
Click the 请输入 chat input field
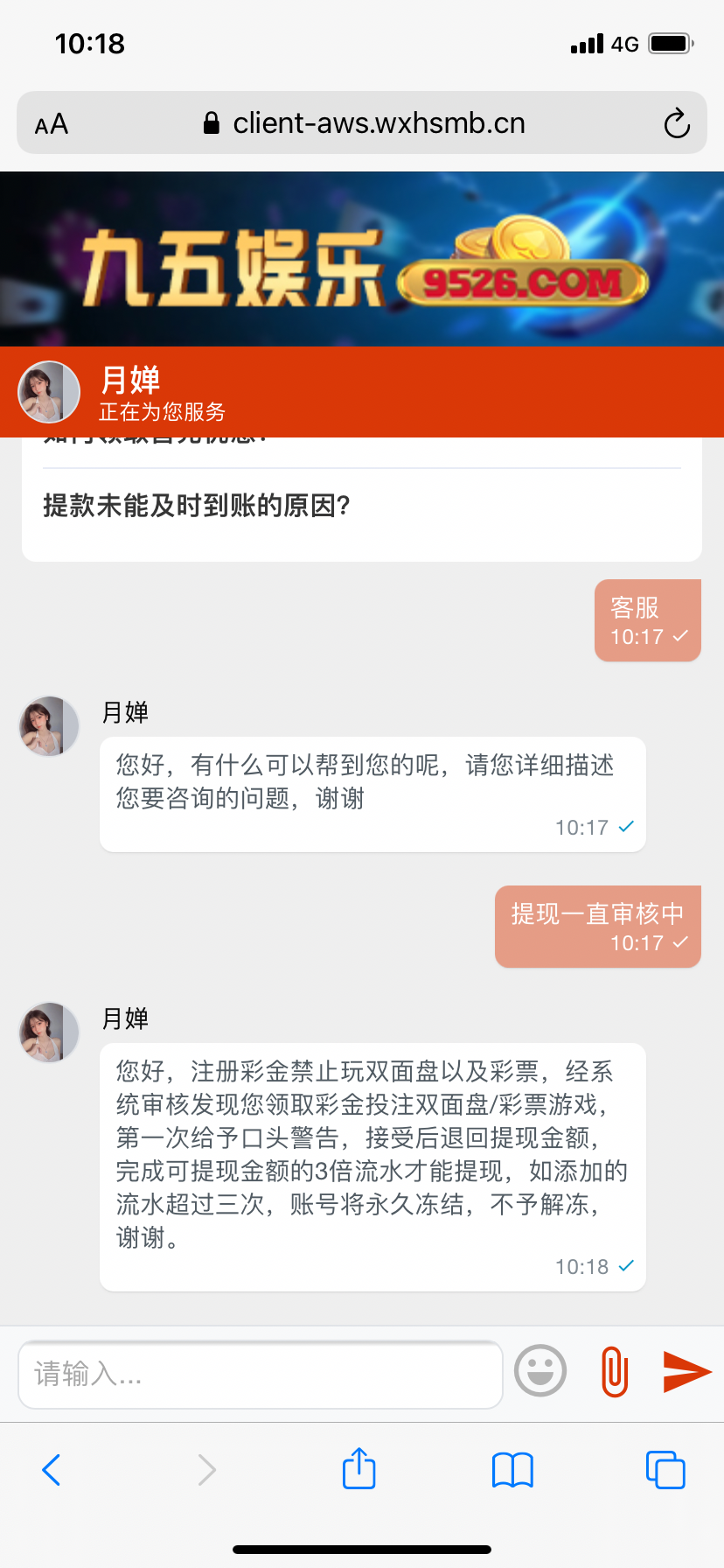(x=261, y=1374)
